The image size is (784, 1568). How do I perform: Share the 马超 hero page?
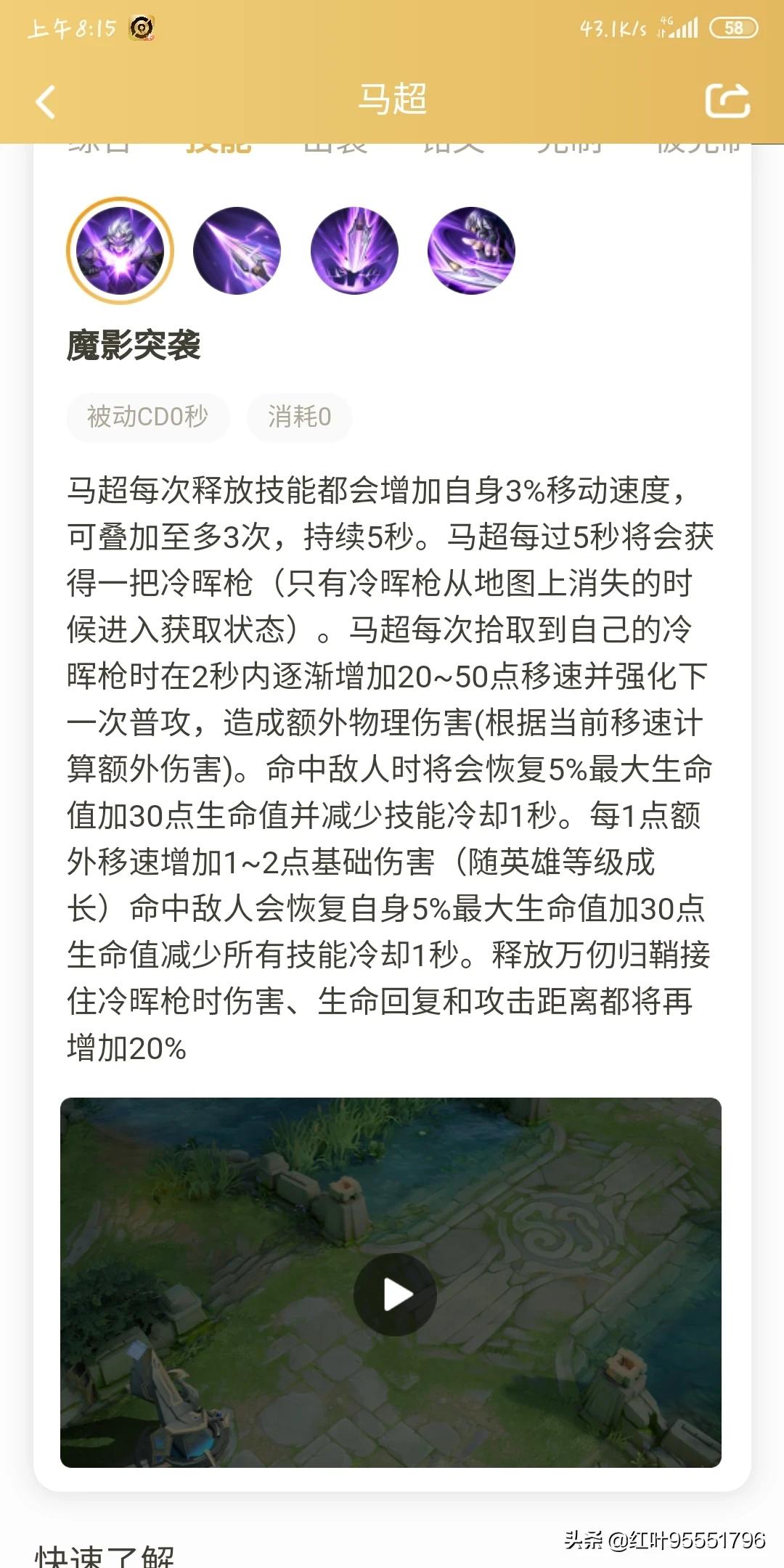pyautogui.click(x=727, y=100)
